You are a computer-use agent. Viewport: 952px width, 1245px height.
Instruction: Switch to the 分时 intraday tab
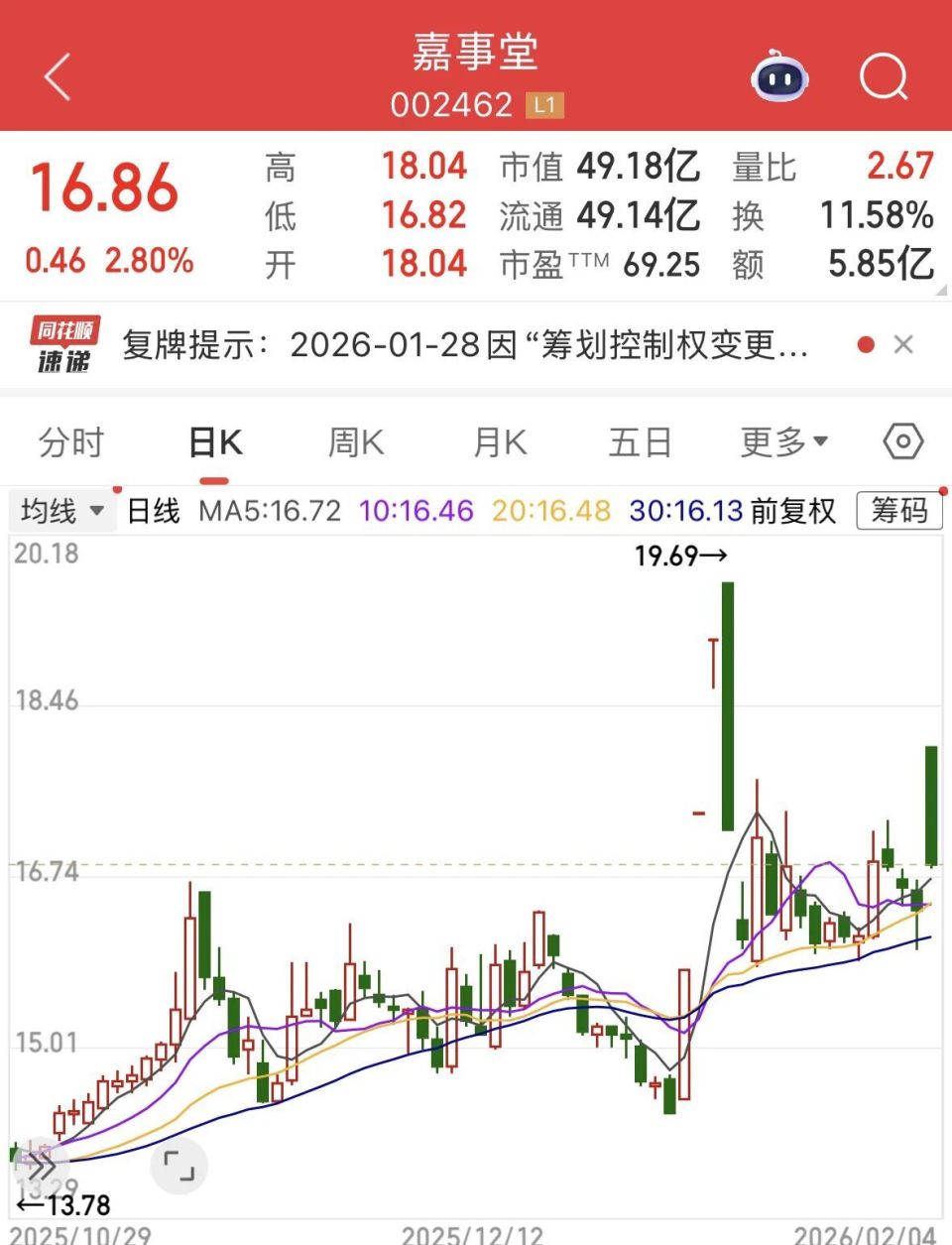(68, 442)
